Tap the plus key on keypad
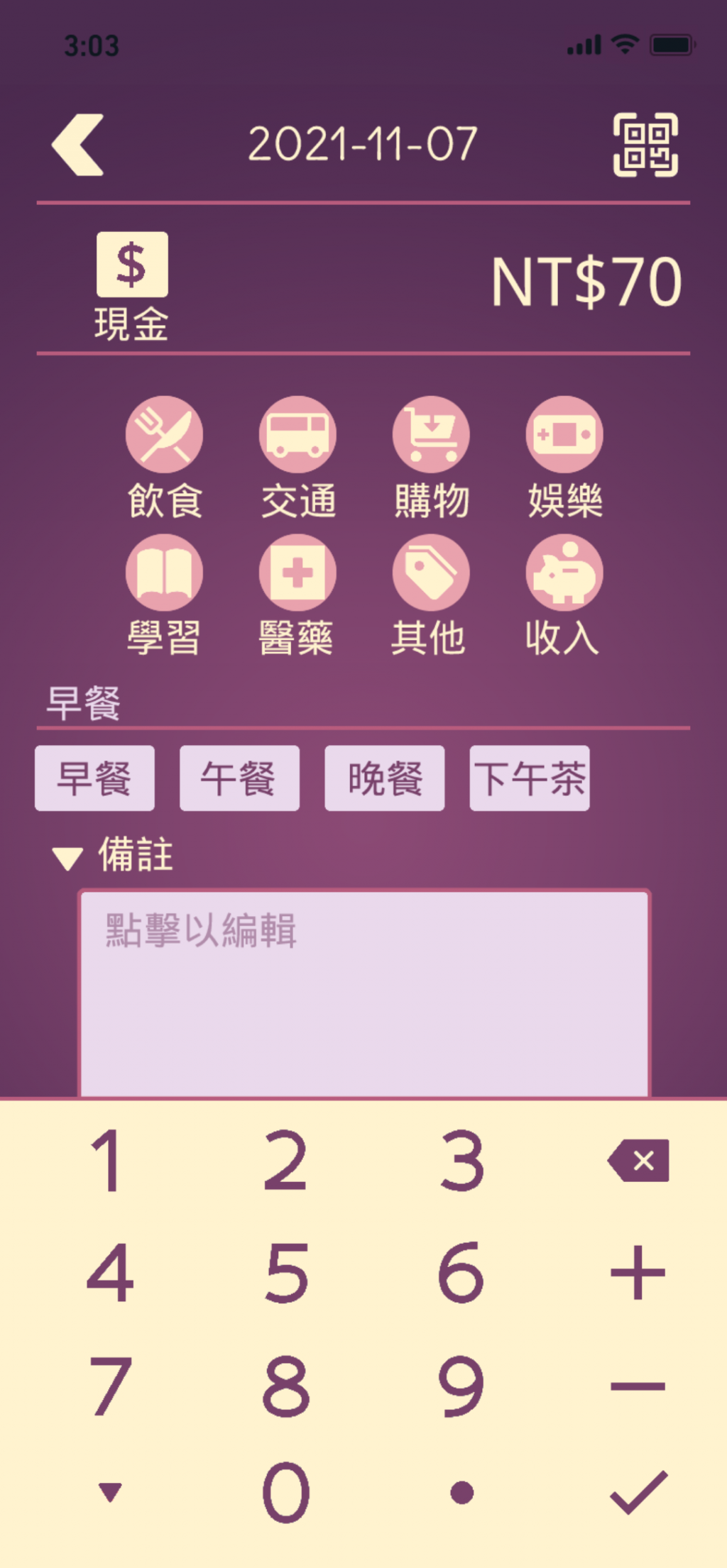 (638, 1273)
